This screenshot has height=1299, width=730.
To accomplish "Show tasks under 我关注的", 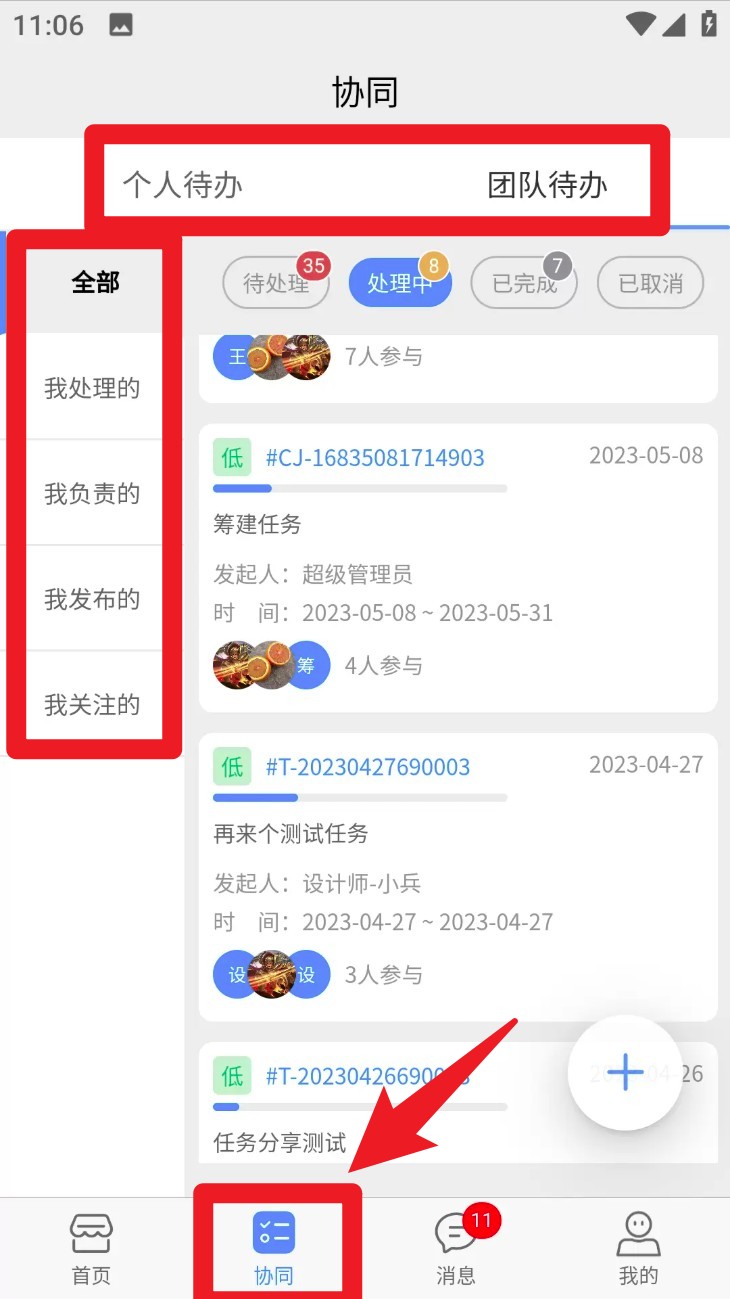I will click(92, 705).
